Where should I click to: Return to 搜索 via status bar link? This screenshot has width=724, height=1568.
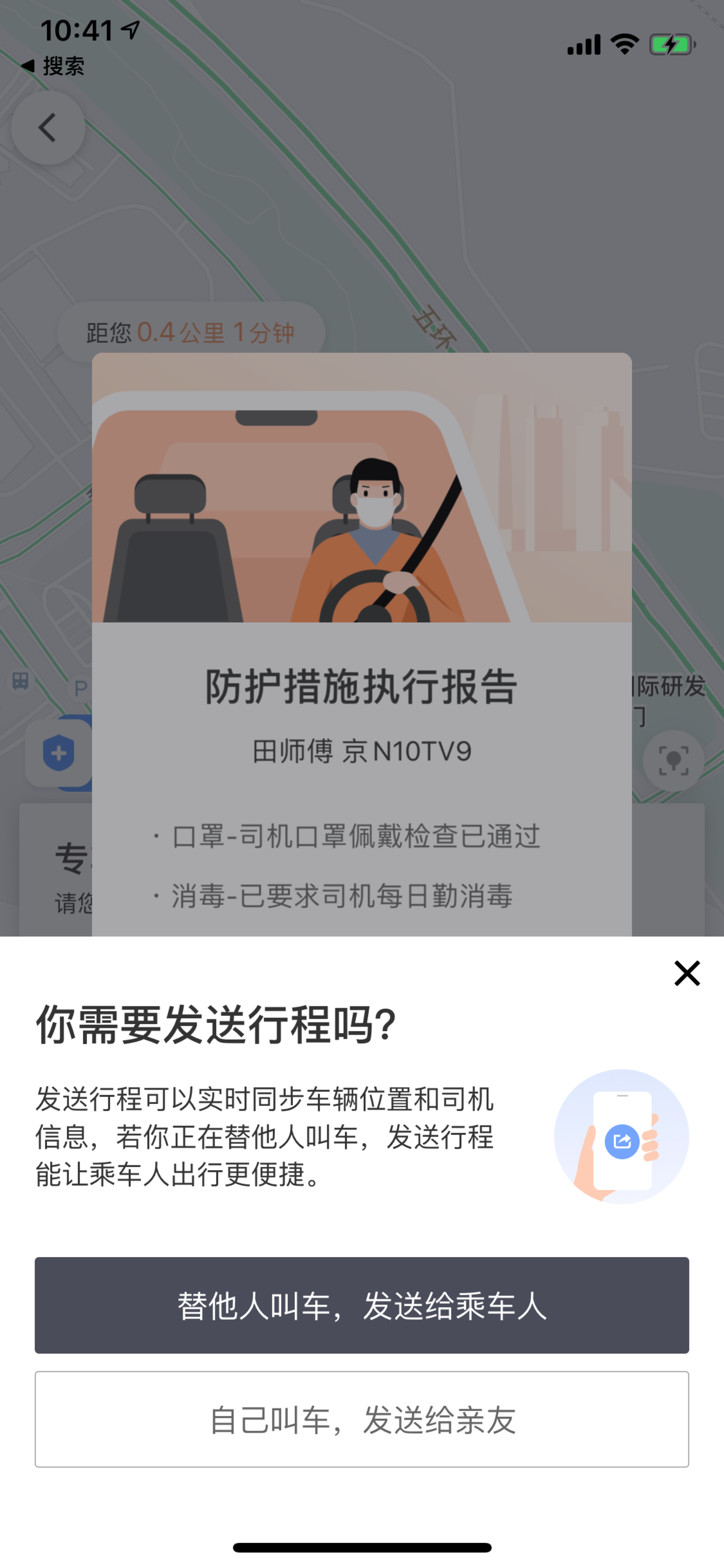pyautogui.click(x=53, y=66)
